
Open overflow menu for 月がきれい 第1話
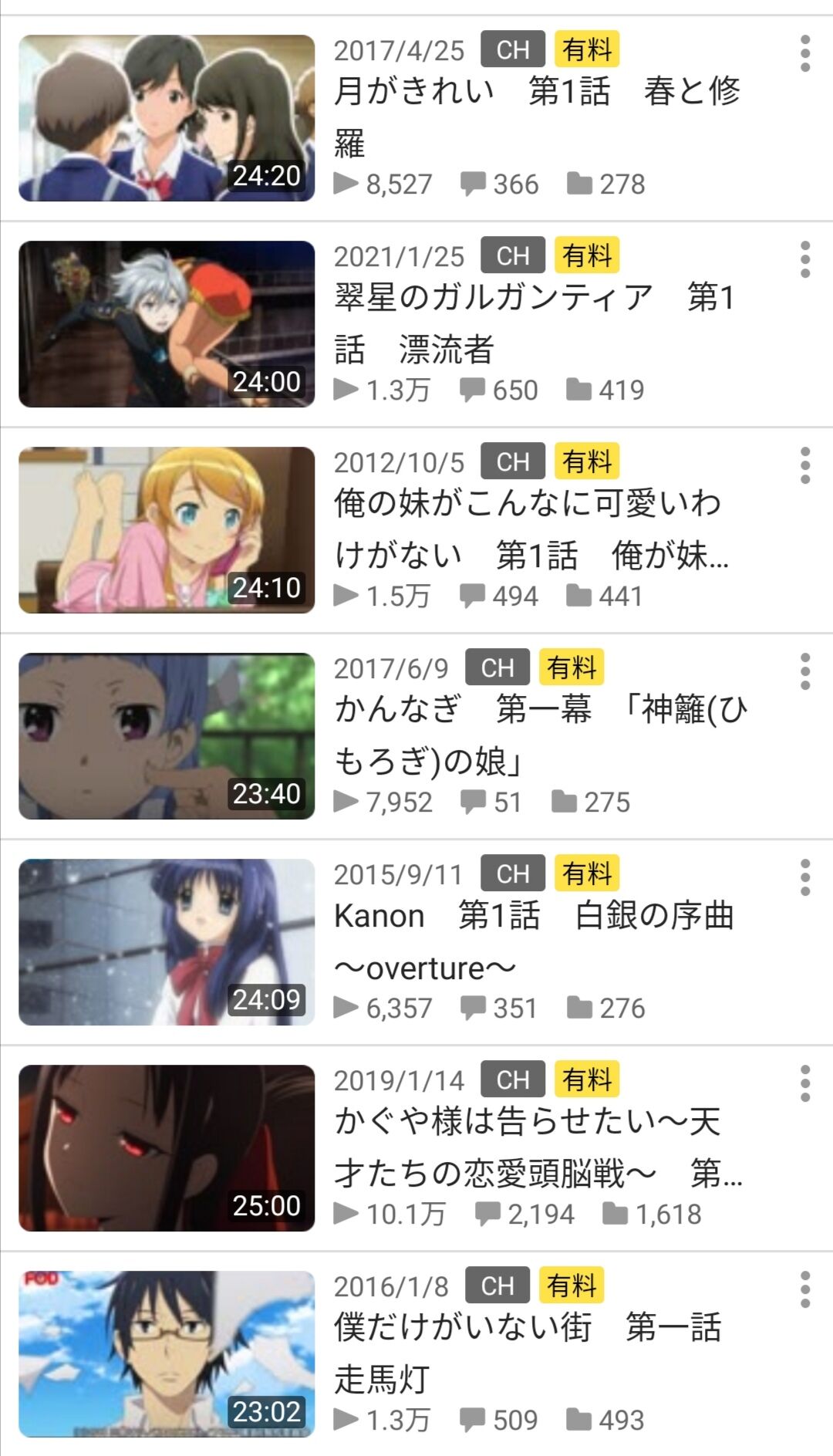(x=805, y=53)
